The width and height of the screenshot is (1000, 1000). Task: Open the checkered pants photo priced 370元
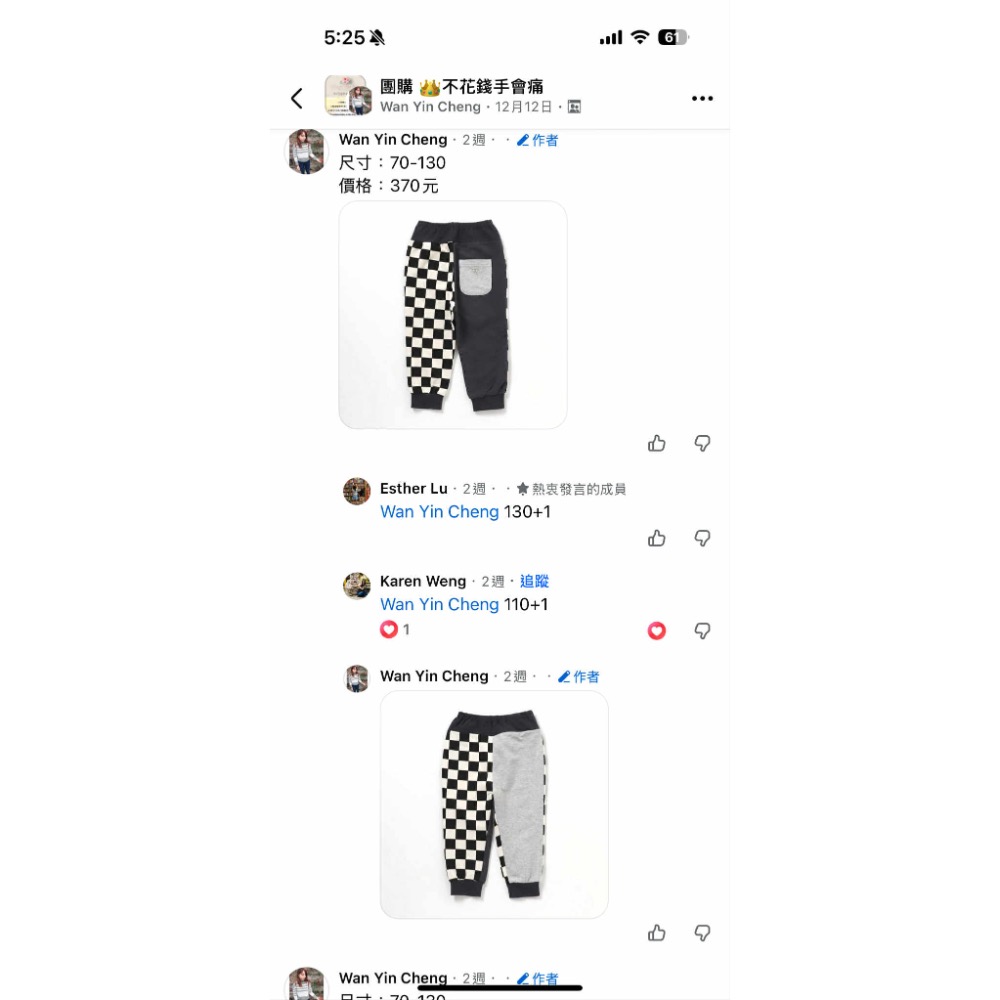pyautogui.click(x=453, y=315)
